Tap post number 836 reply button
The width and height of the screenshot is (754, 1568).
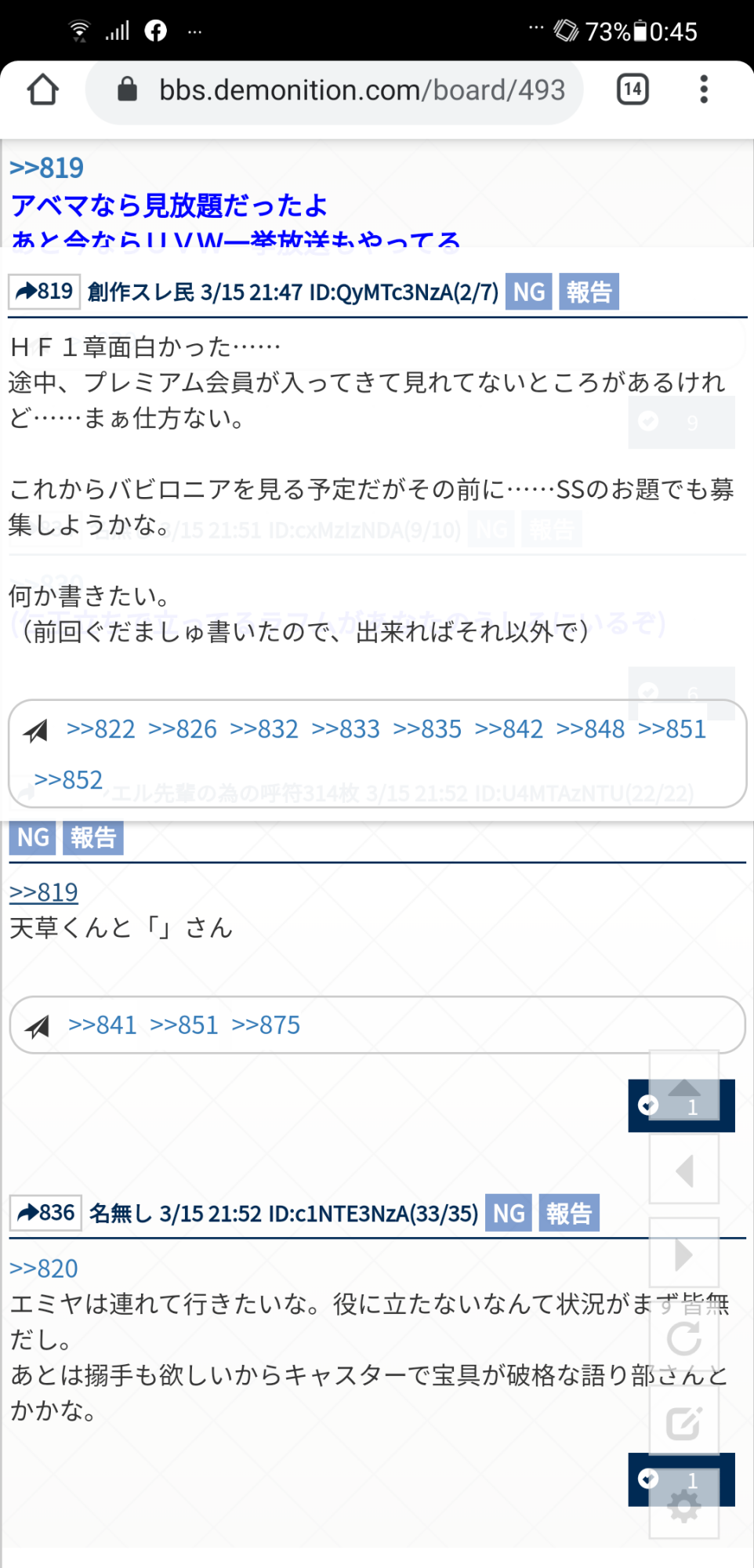(x=45, y=1213)
